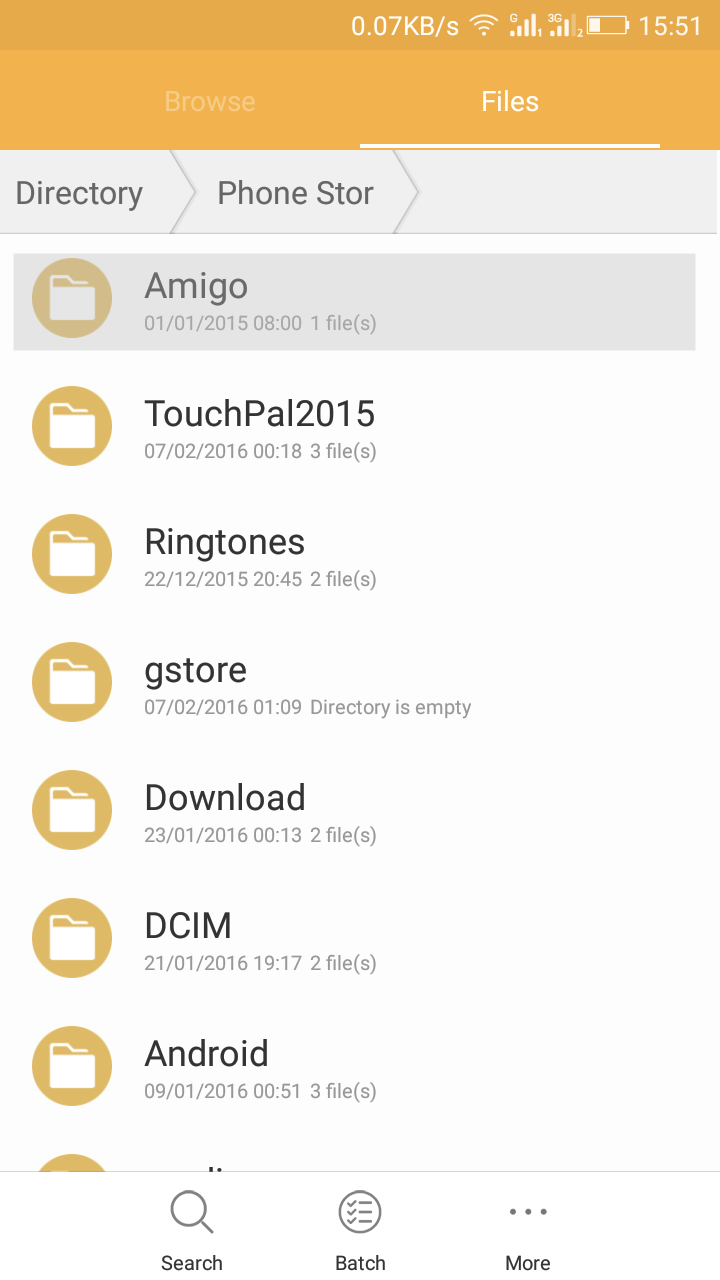Switch to the Browse tab
This screenshot has width=720, height=1280.
point(209,102)
